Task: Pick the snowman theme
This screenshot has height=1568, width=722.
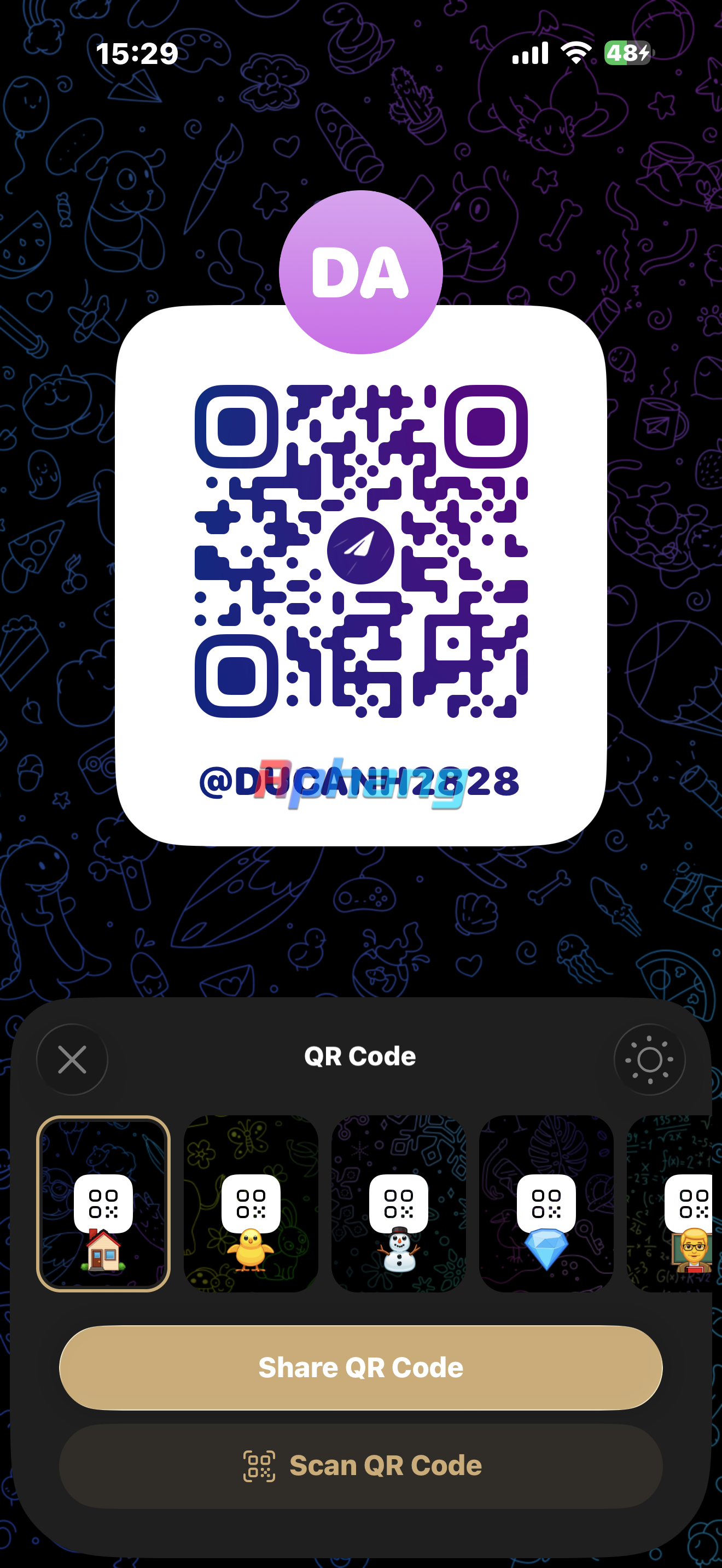Action: point(399,1203)
